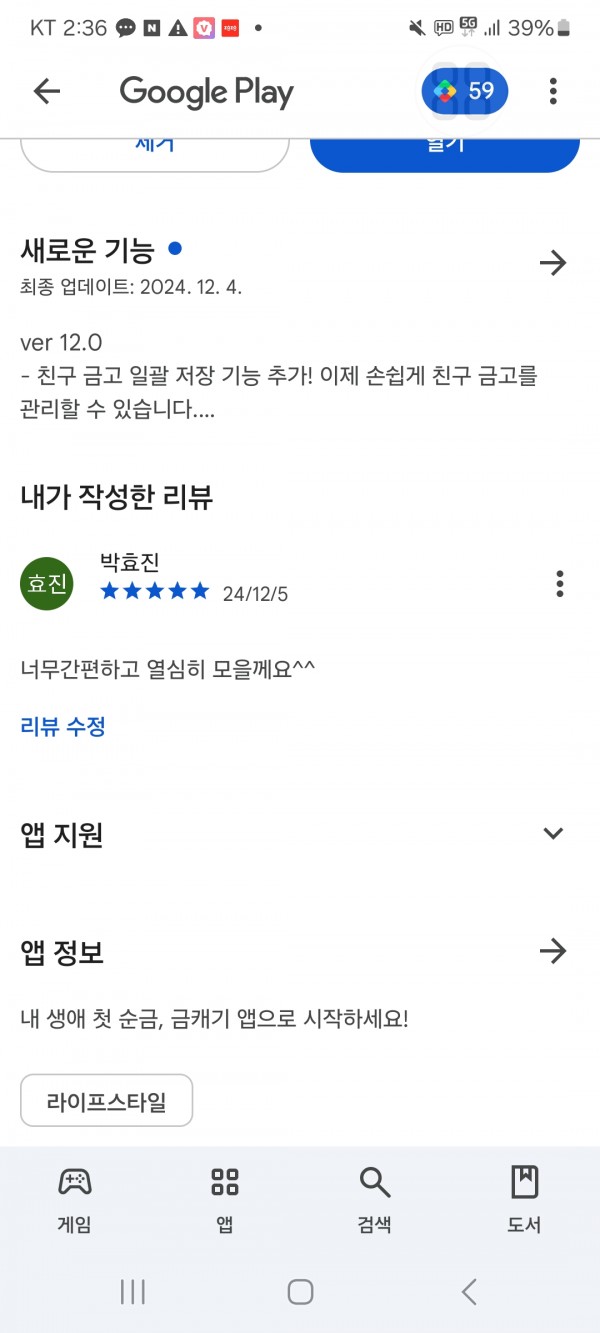Screen dimensions: 600x1333
Task: Open the system recent apps view
Action: click(x=133, y=1291)
